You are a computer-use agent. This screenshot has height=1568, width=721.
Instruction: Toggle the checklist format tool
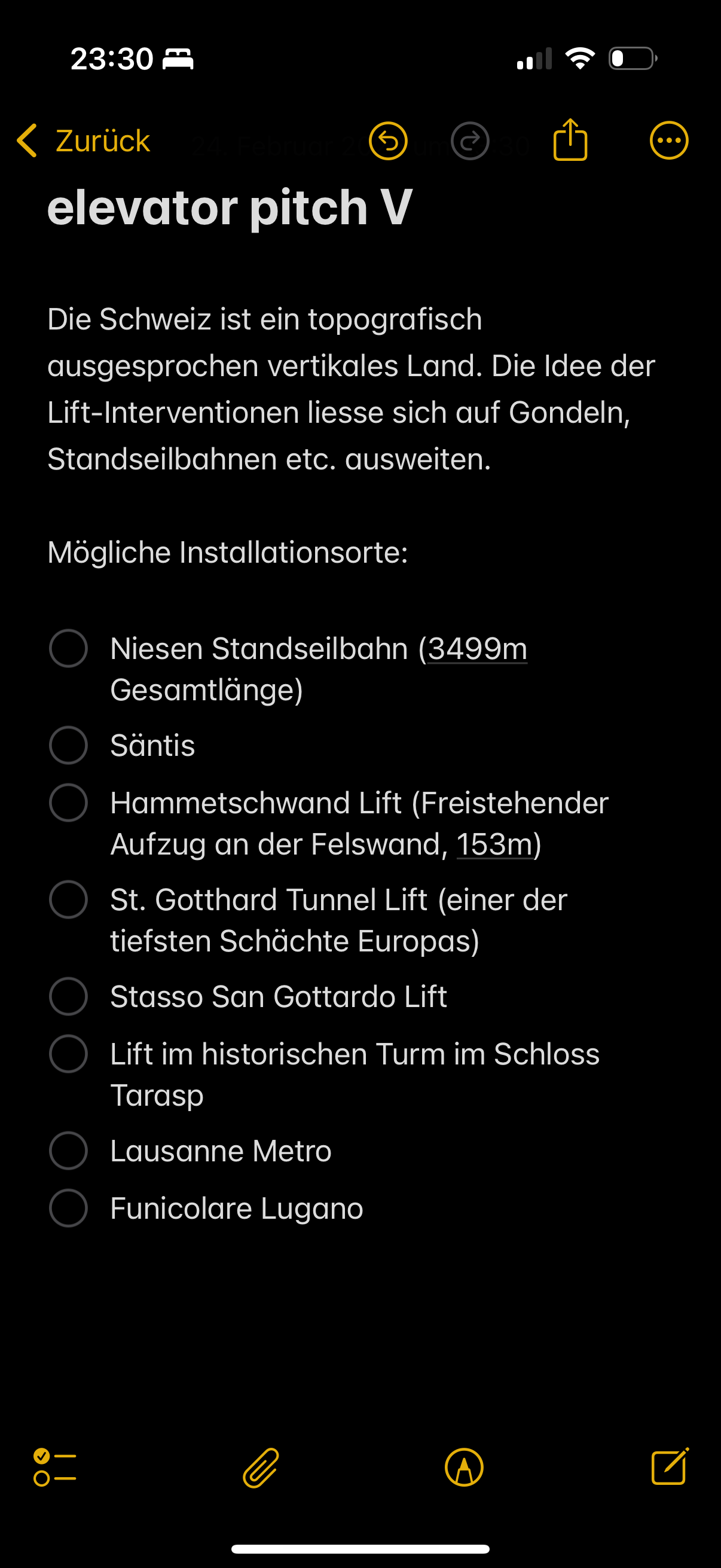55,1467
